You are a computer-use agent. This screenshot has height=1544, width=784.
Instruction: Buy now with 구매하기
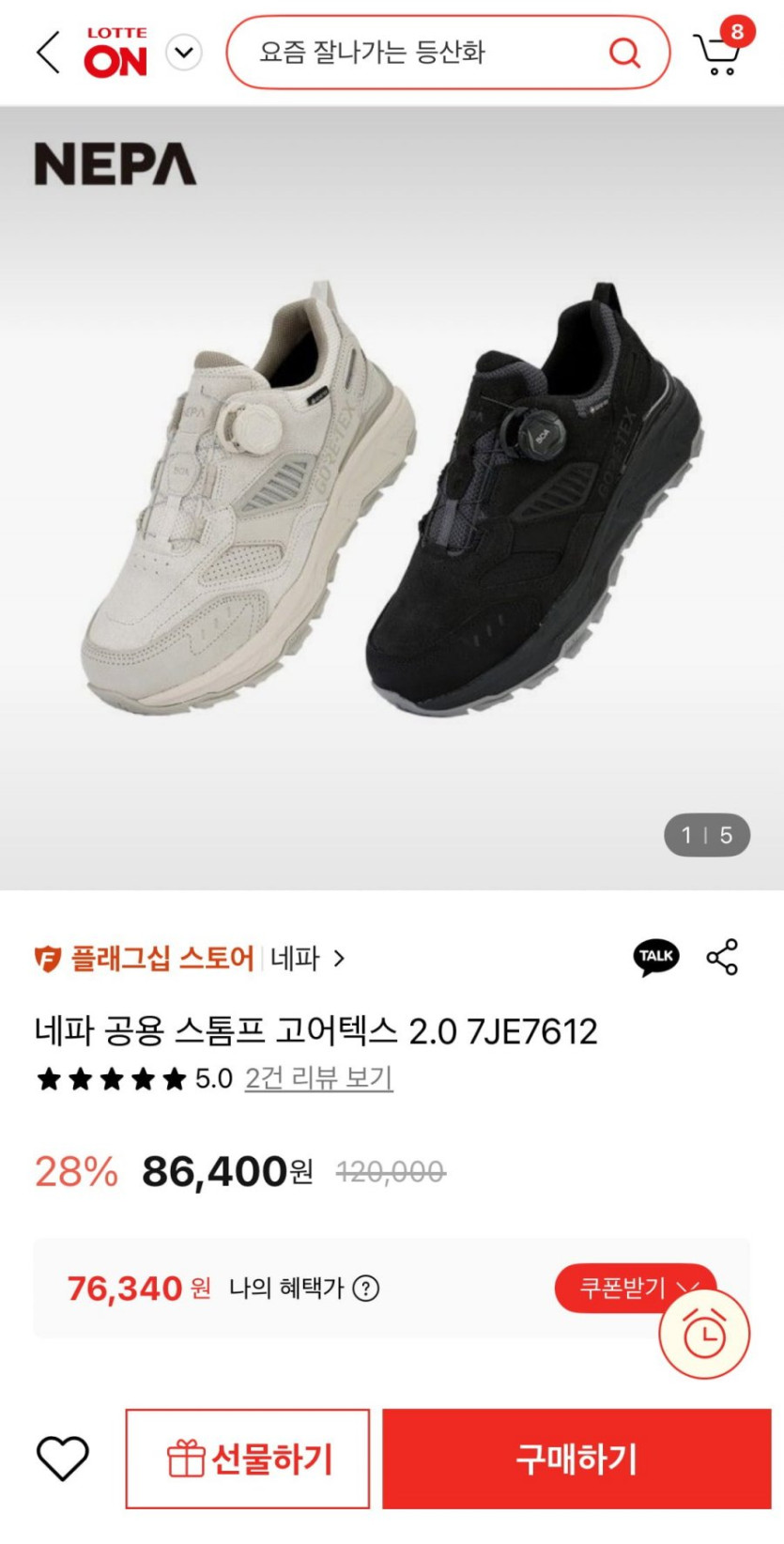point(576,1459)
